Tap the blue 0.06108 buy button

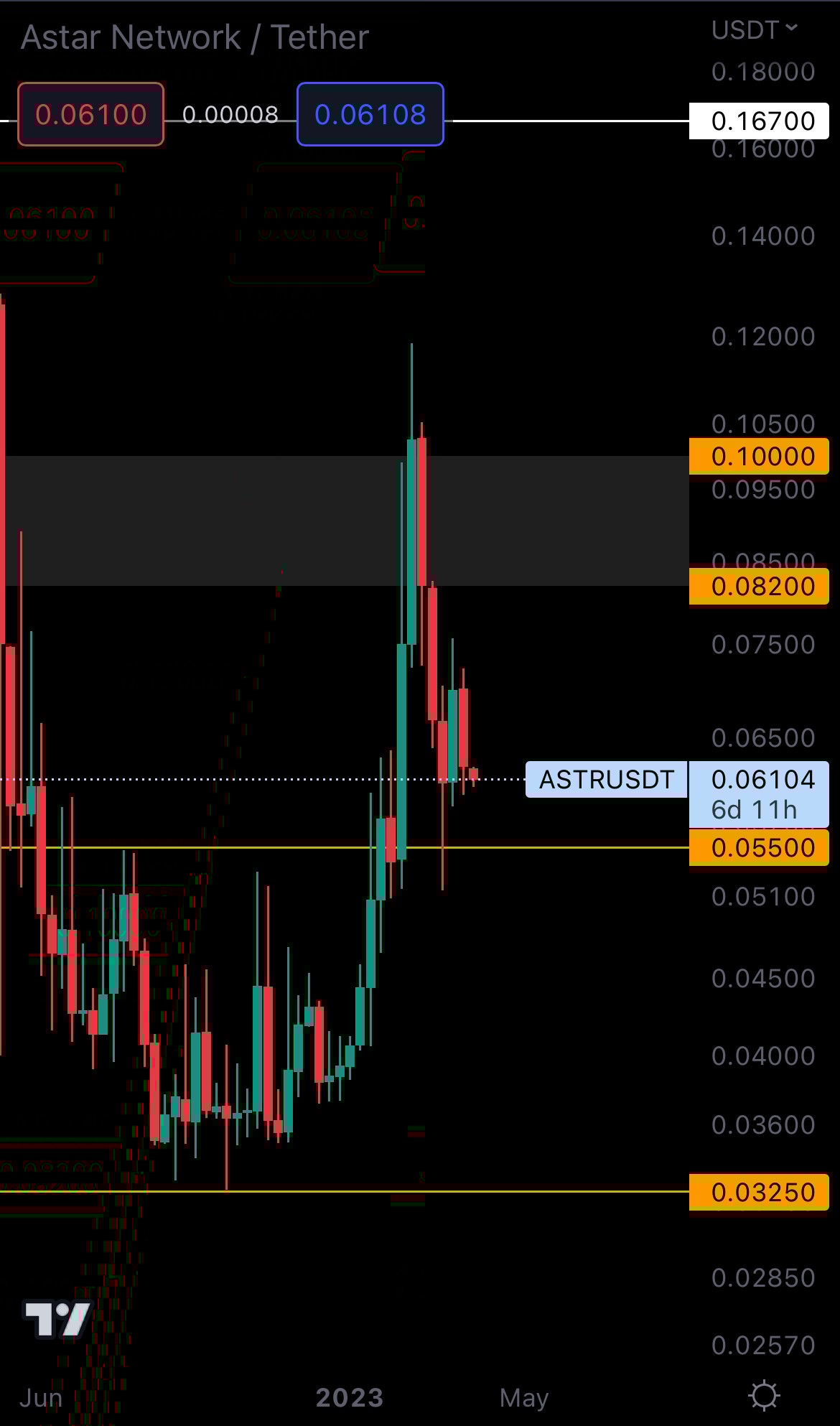370,115
